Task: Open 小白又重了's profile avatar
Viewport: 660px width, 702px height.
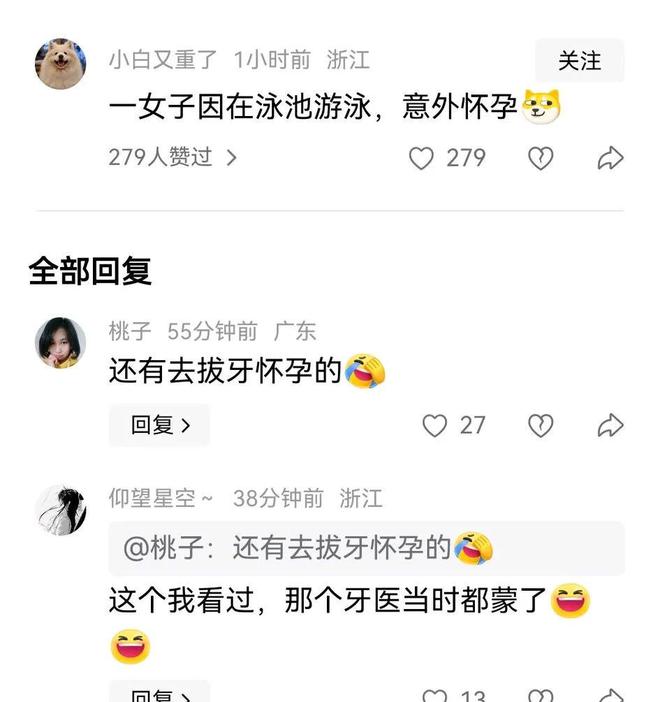Action: tap(61, 65)
